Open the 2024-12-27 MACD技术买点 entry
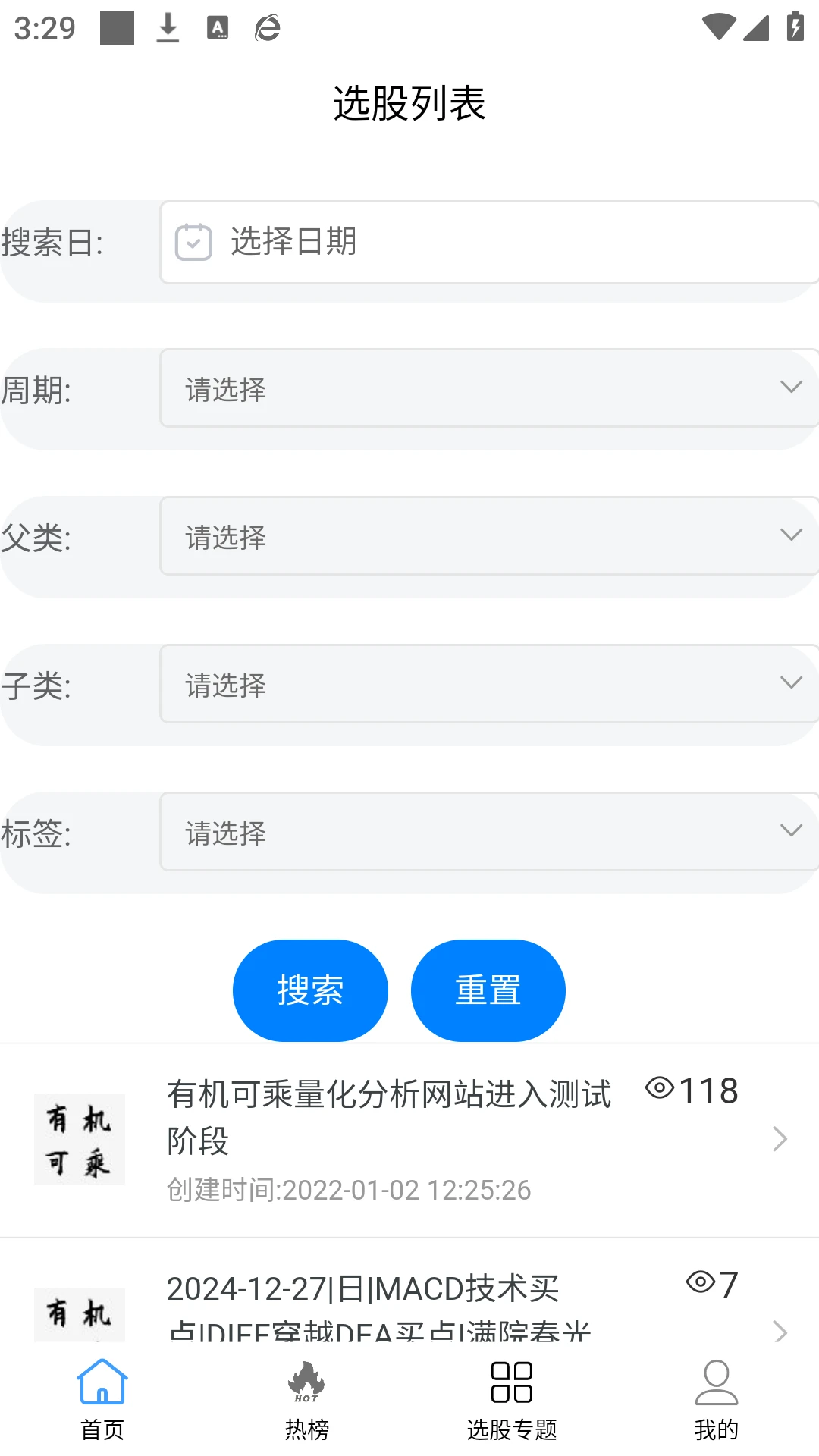Viewport: 819px width, 1456px height. tap(409, 1304)
